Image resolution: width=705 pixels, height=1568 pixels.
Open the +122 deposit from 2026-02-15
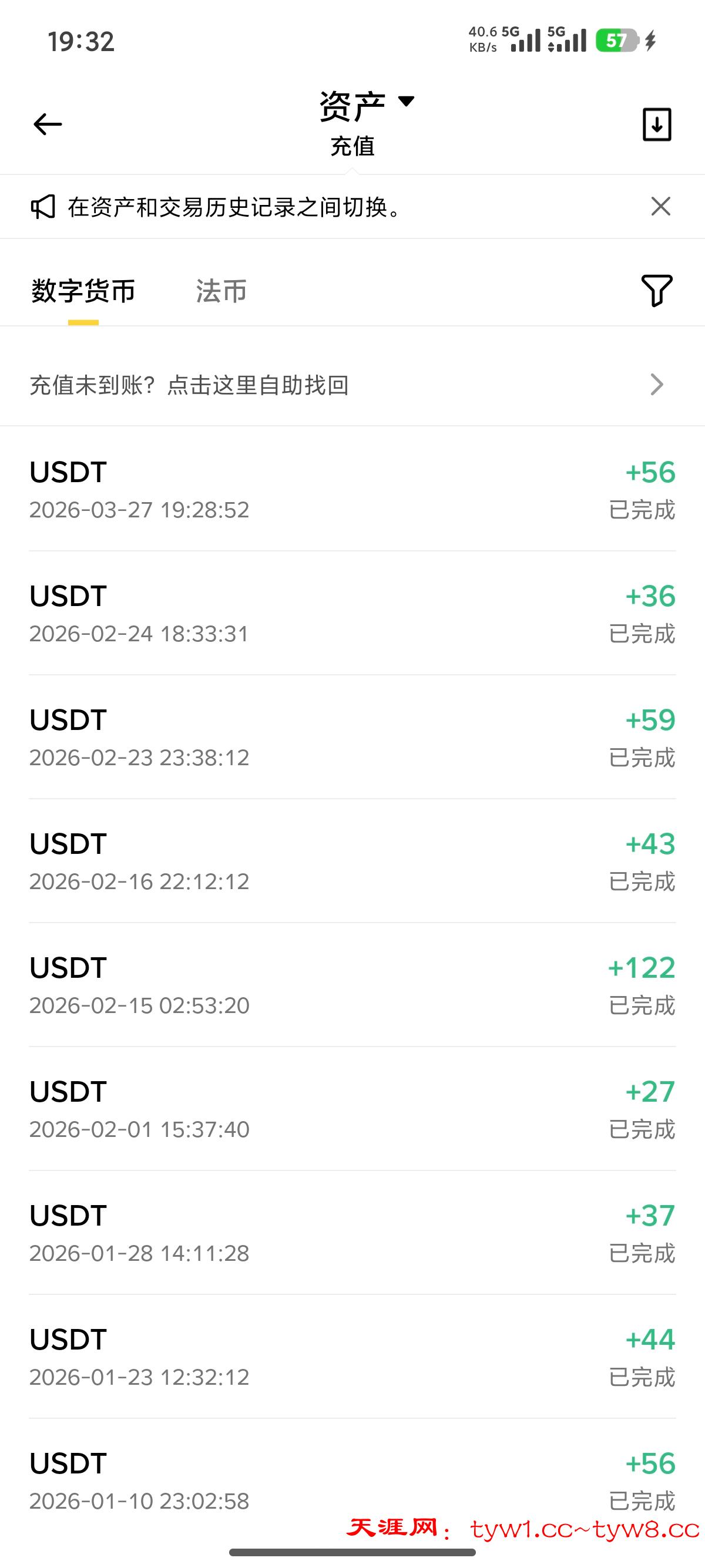pos(352,985)
